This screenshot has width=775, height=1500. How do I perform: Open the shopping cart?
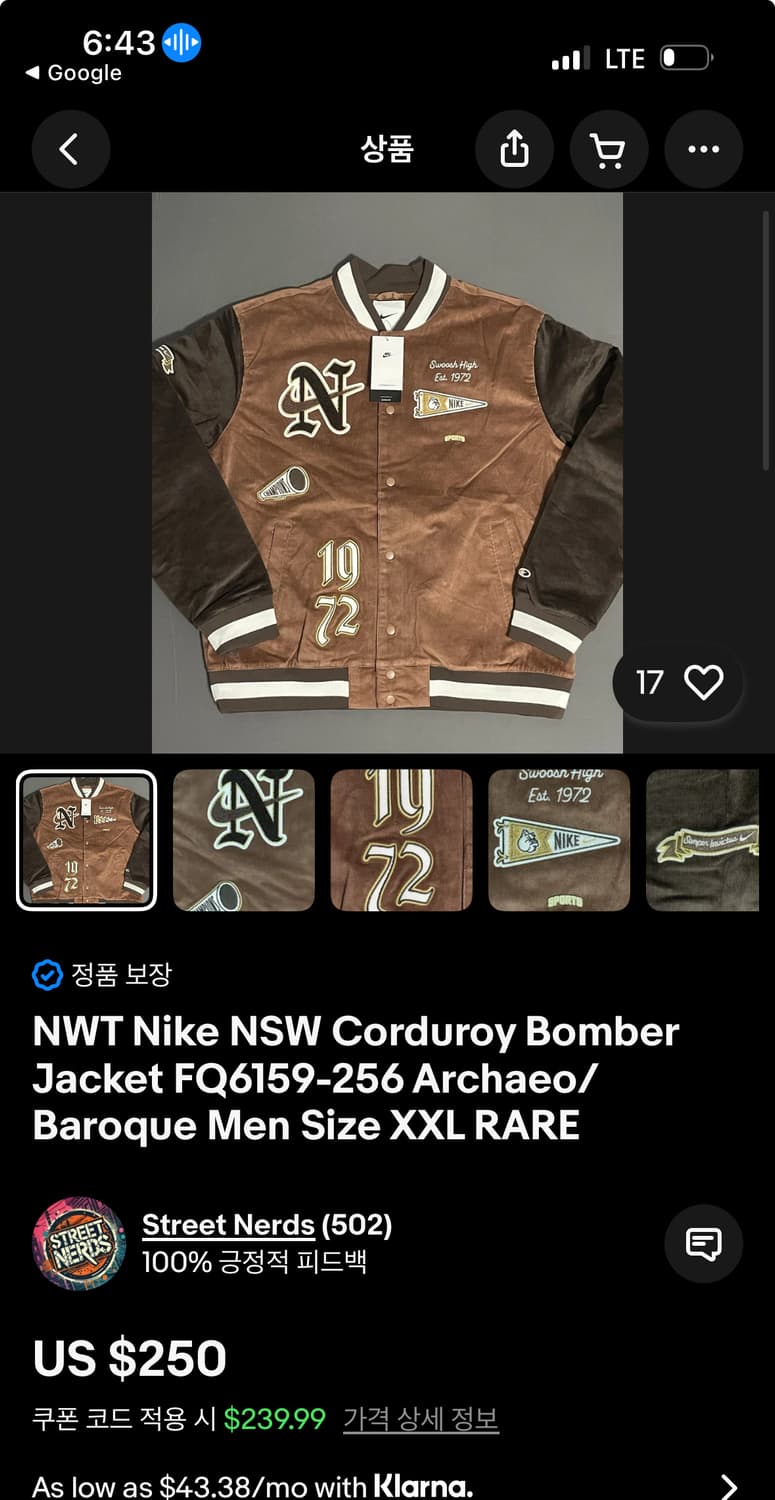coord(609,149)
